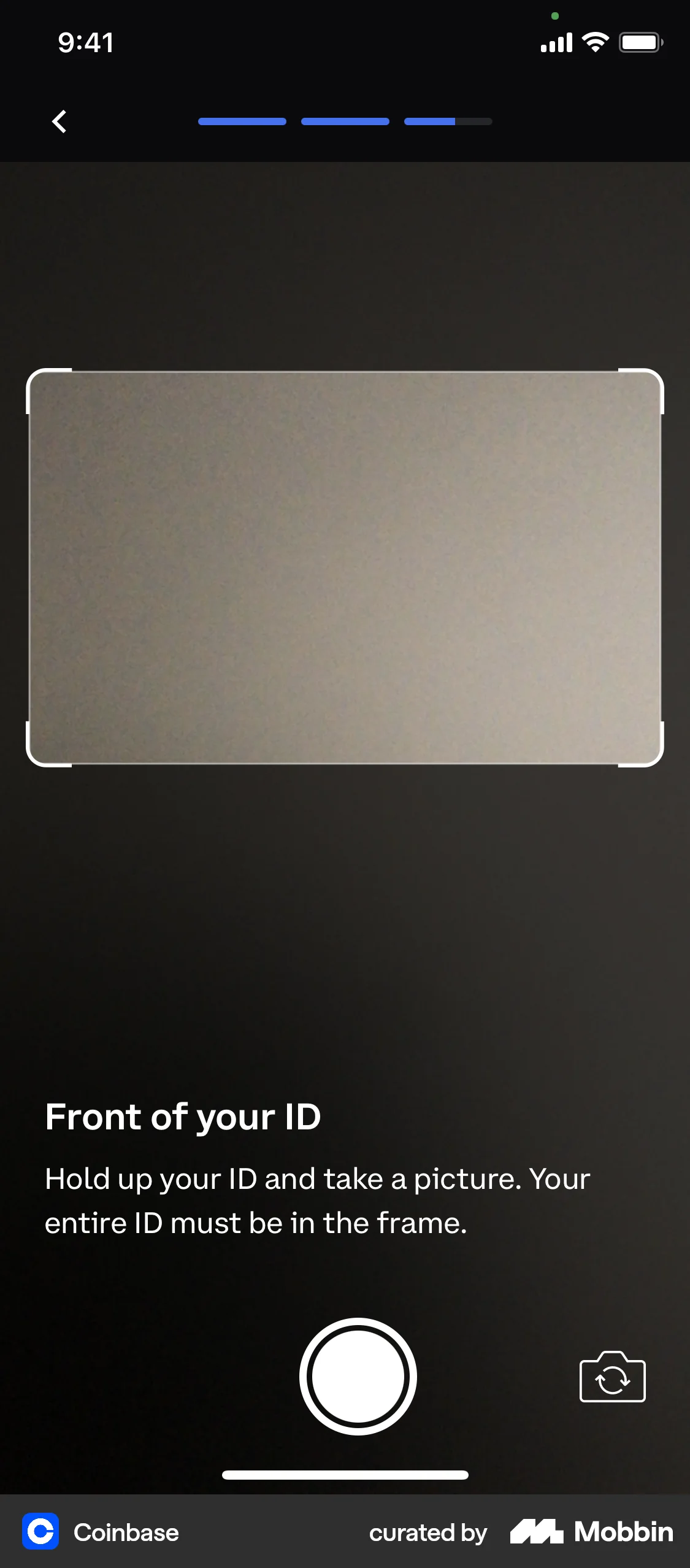Tap the Coinbase label text in the footer

point(126,1532)
